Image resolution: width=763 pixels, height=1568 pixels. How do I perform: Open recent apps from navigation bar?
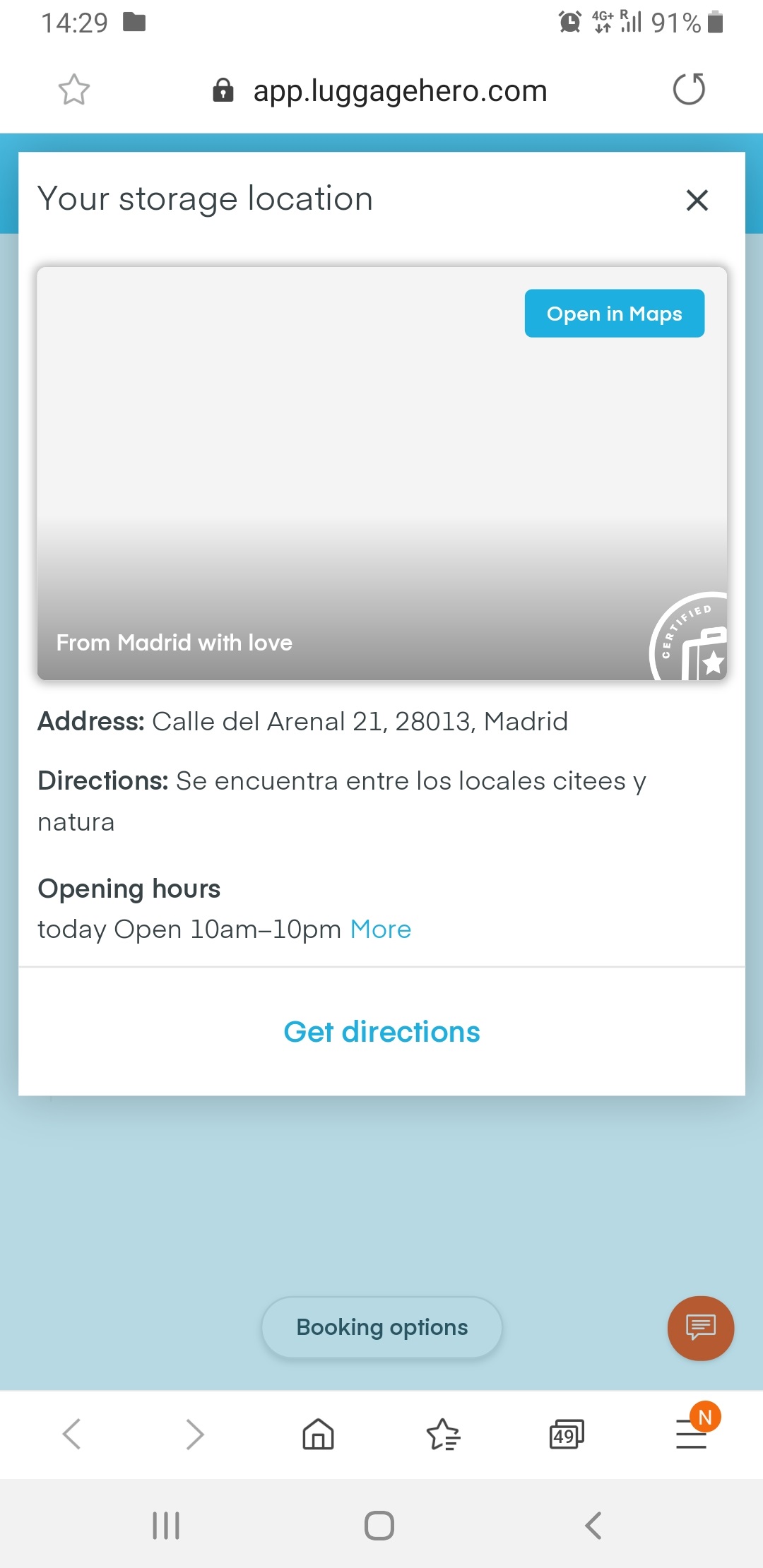point(166,1526)
